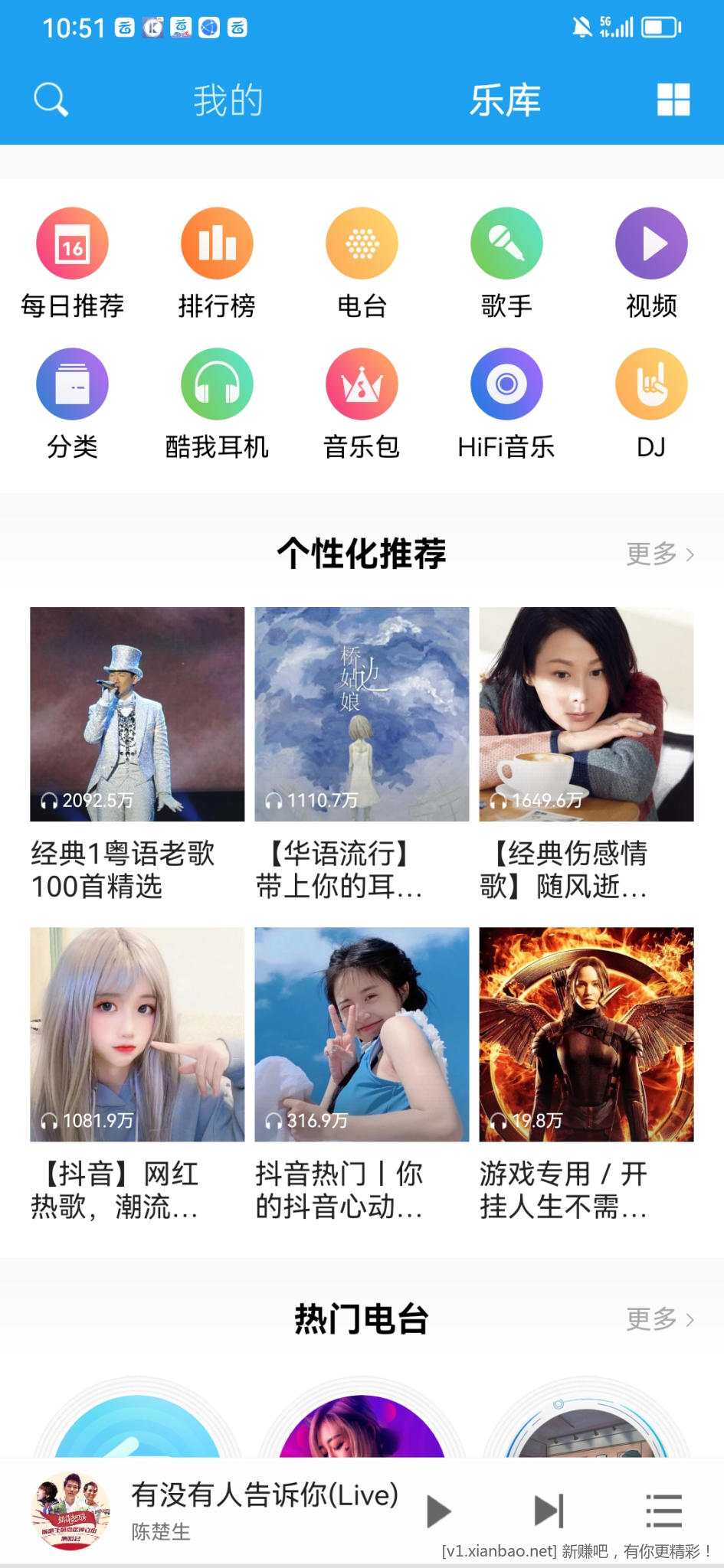Image resolution: width=724 pixels, height=1568 pixels.
Task: Open playlist 经典1粤语老歌100首精选
Action: [x=137, y=714]
